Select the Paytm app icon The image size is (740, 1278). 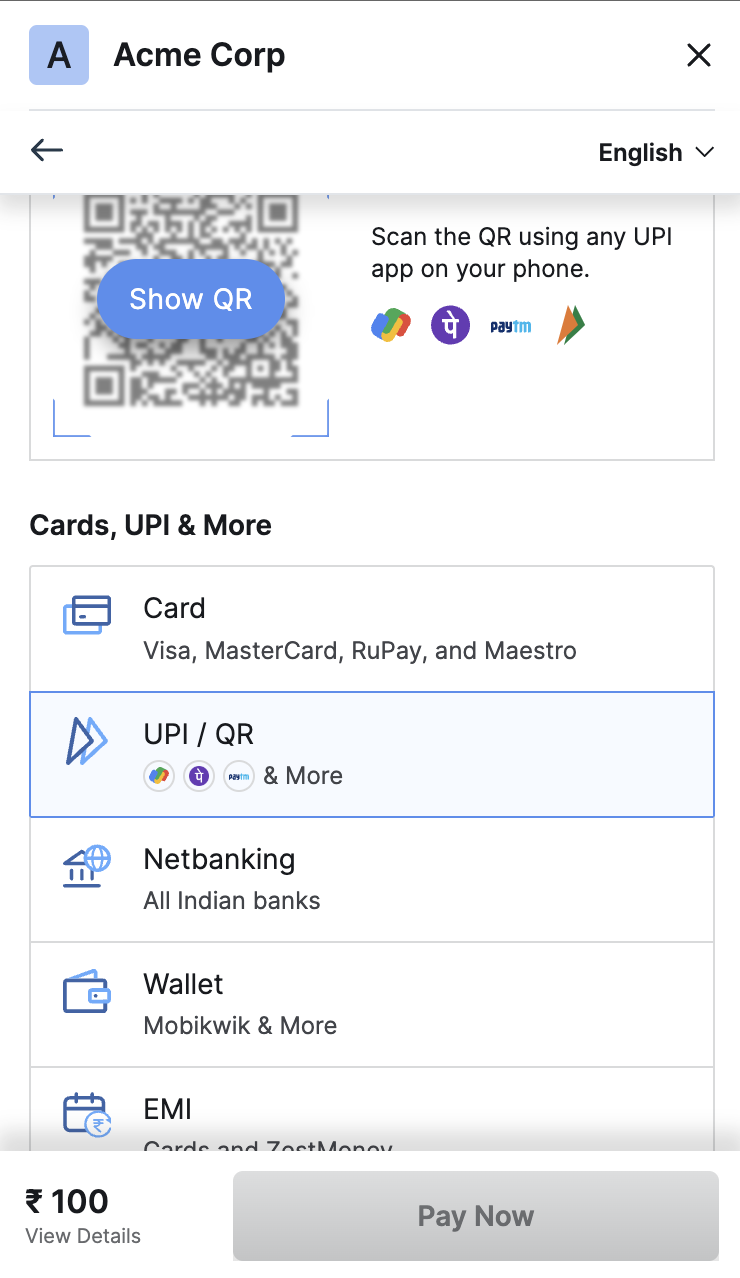click(510, 325)
